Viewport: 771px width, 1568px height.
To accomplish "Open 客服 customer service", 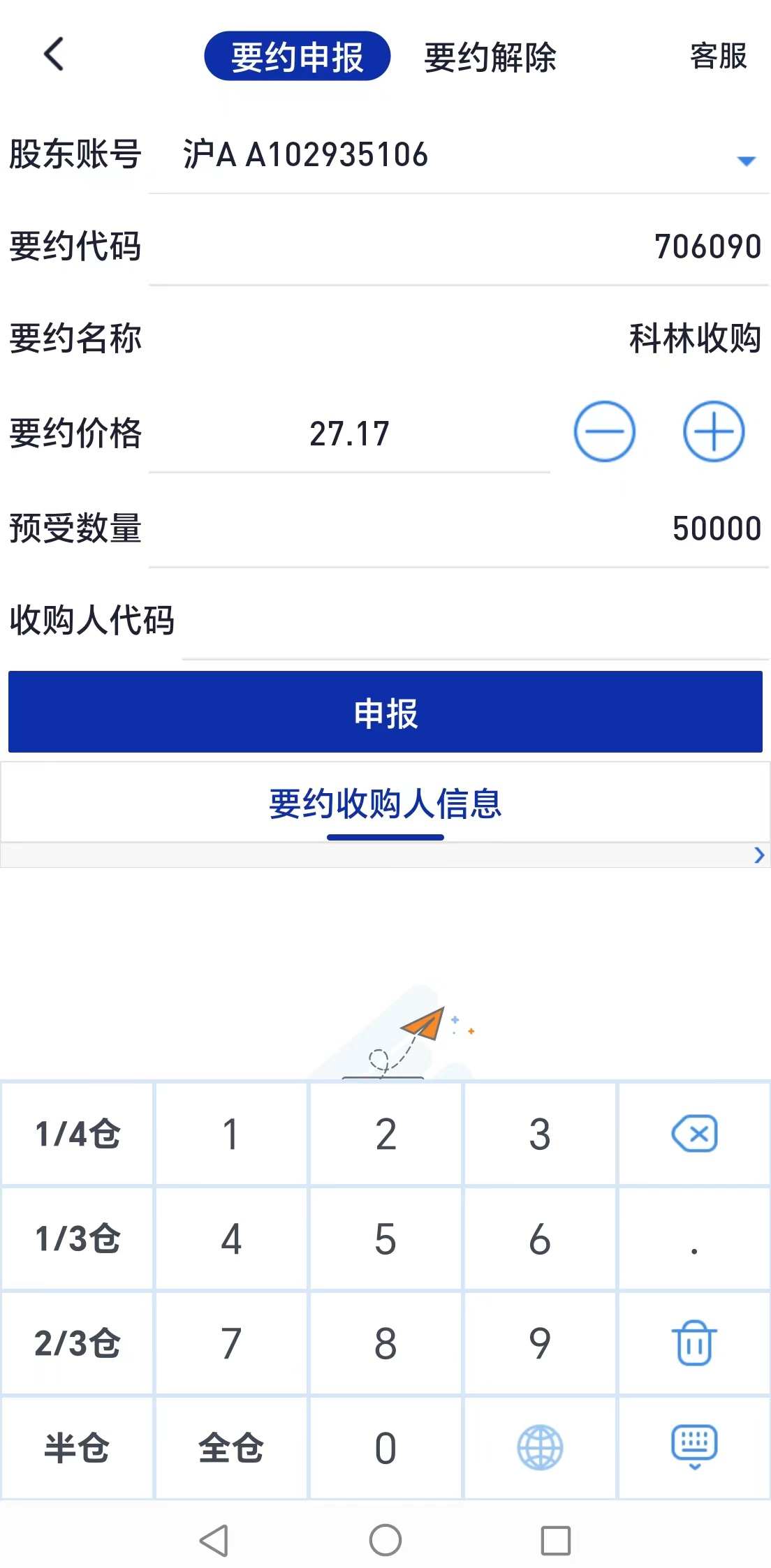I will pyautogui.click(x=718, y=56).
